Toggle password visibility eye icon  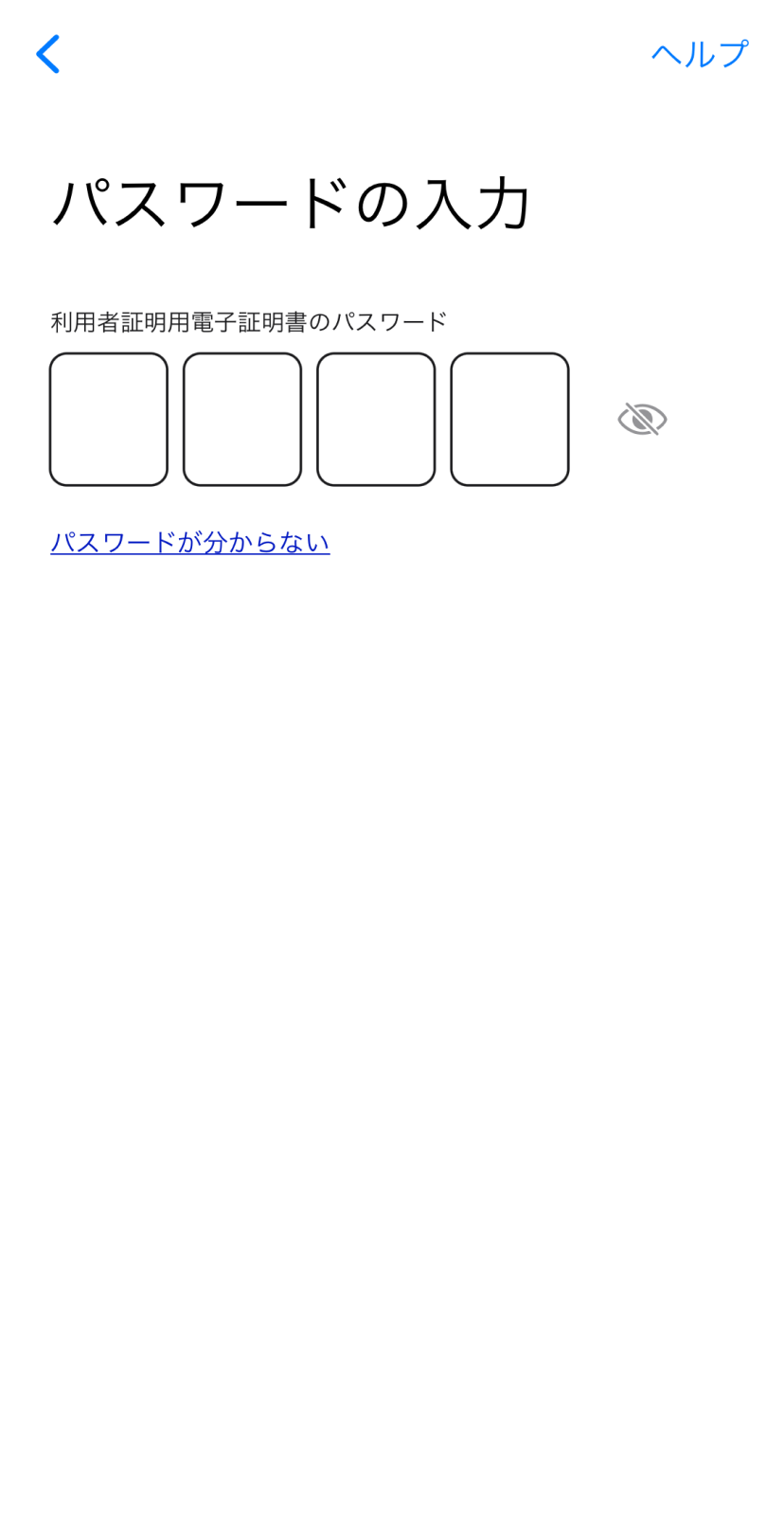(x=642, y=419)
